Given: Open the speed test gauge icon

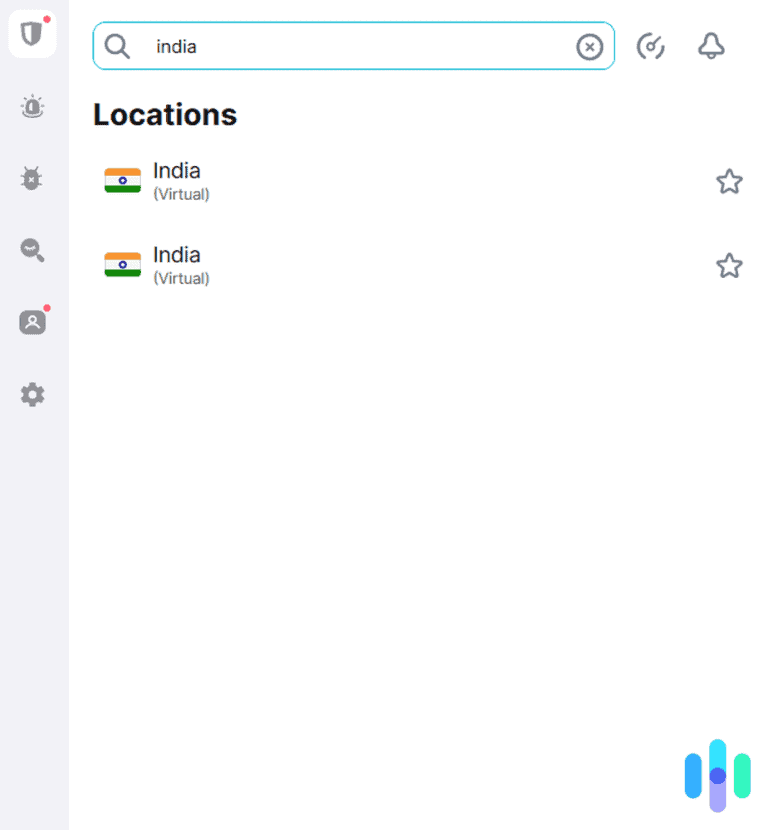Looking at the screenshot, I should point(651,46).
